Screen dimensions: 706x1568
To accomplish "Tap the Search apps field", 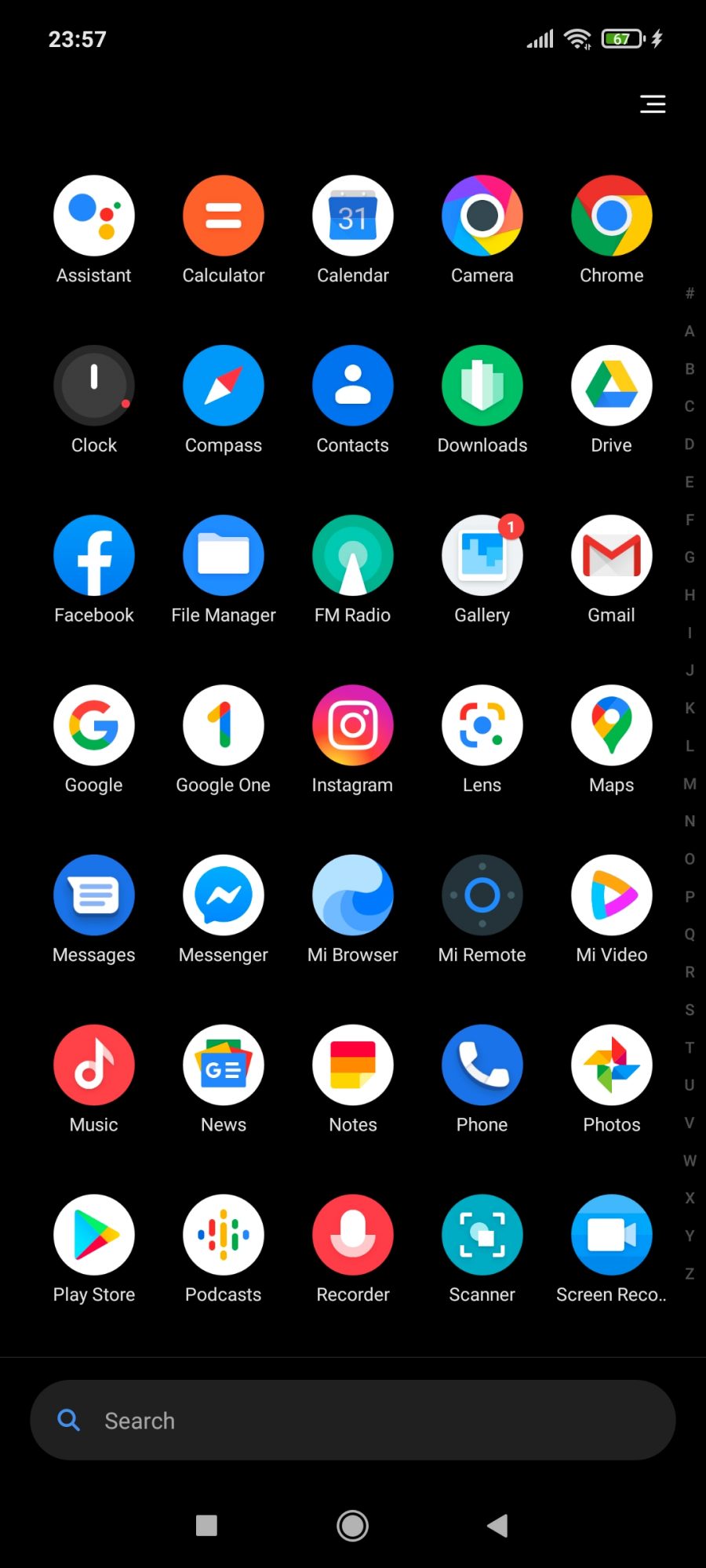I will 353,1421.
